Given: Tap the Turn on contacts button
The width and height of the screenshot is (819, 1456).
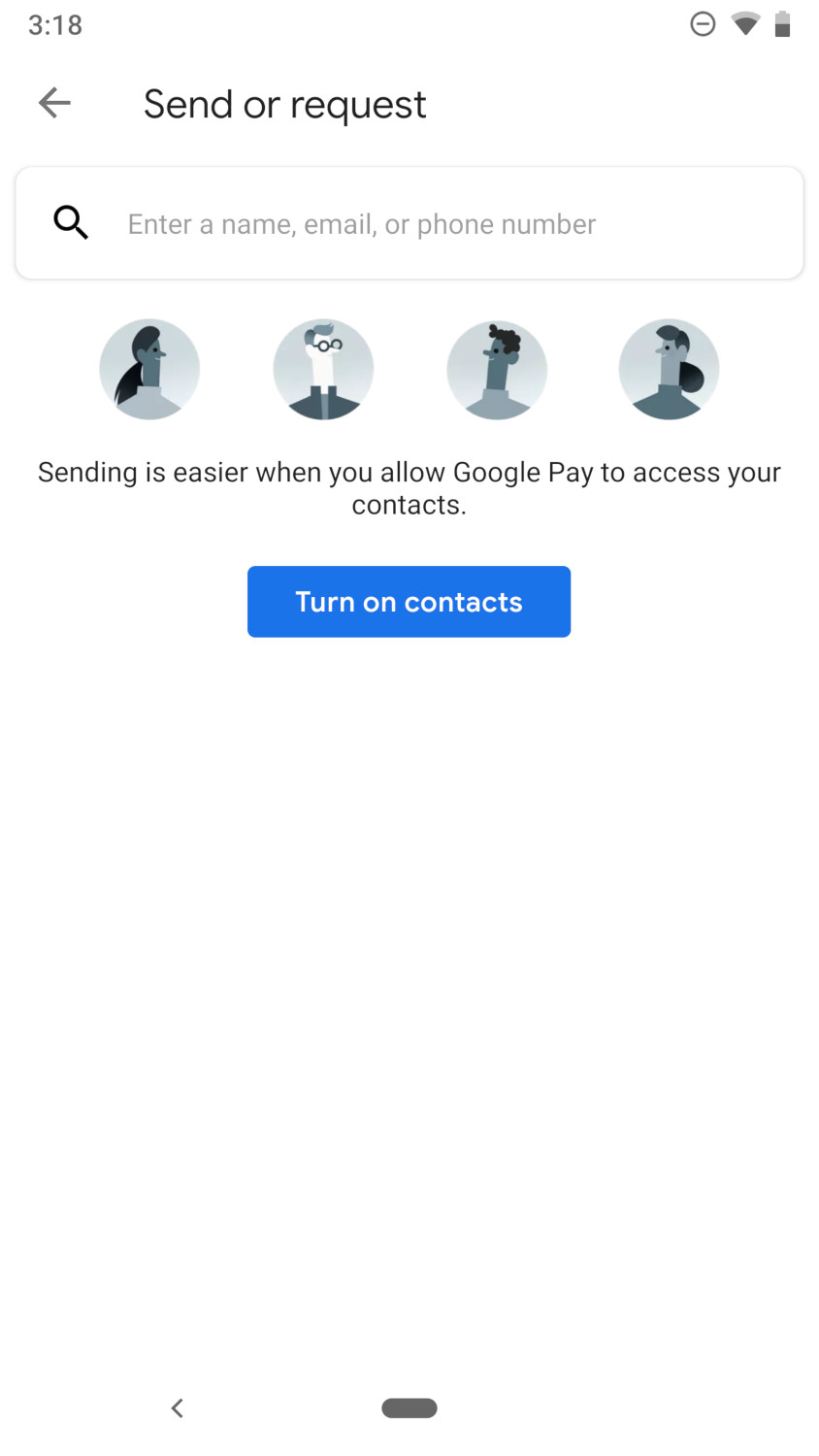Looking at the screenshot, I should [x=409, y=602].
